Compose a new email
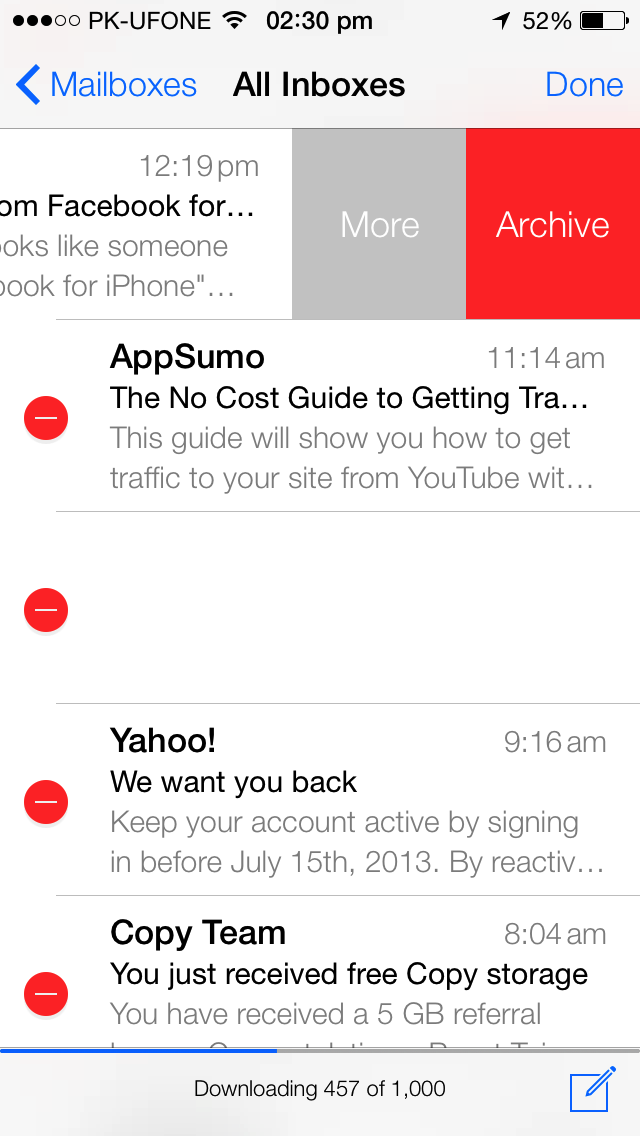 593,1088
